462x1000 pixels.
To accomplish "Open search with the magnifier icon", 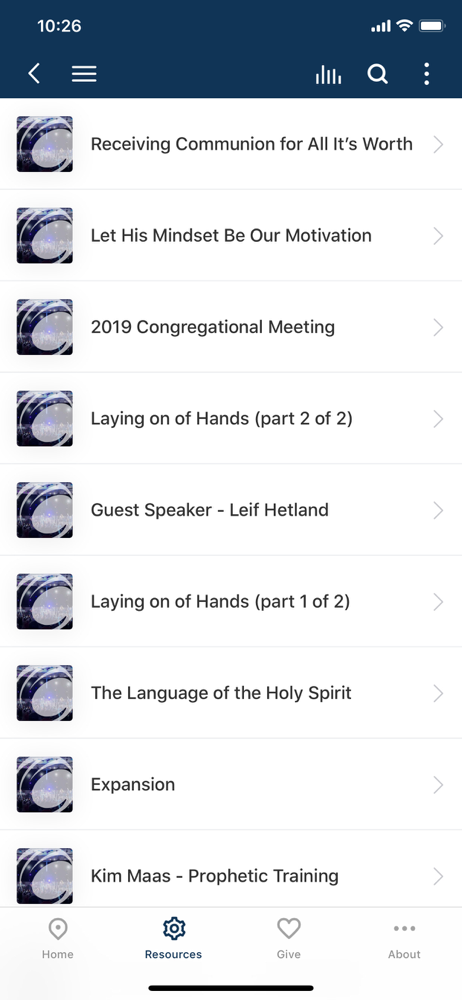I will [x=378, y=75].
